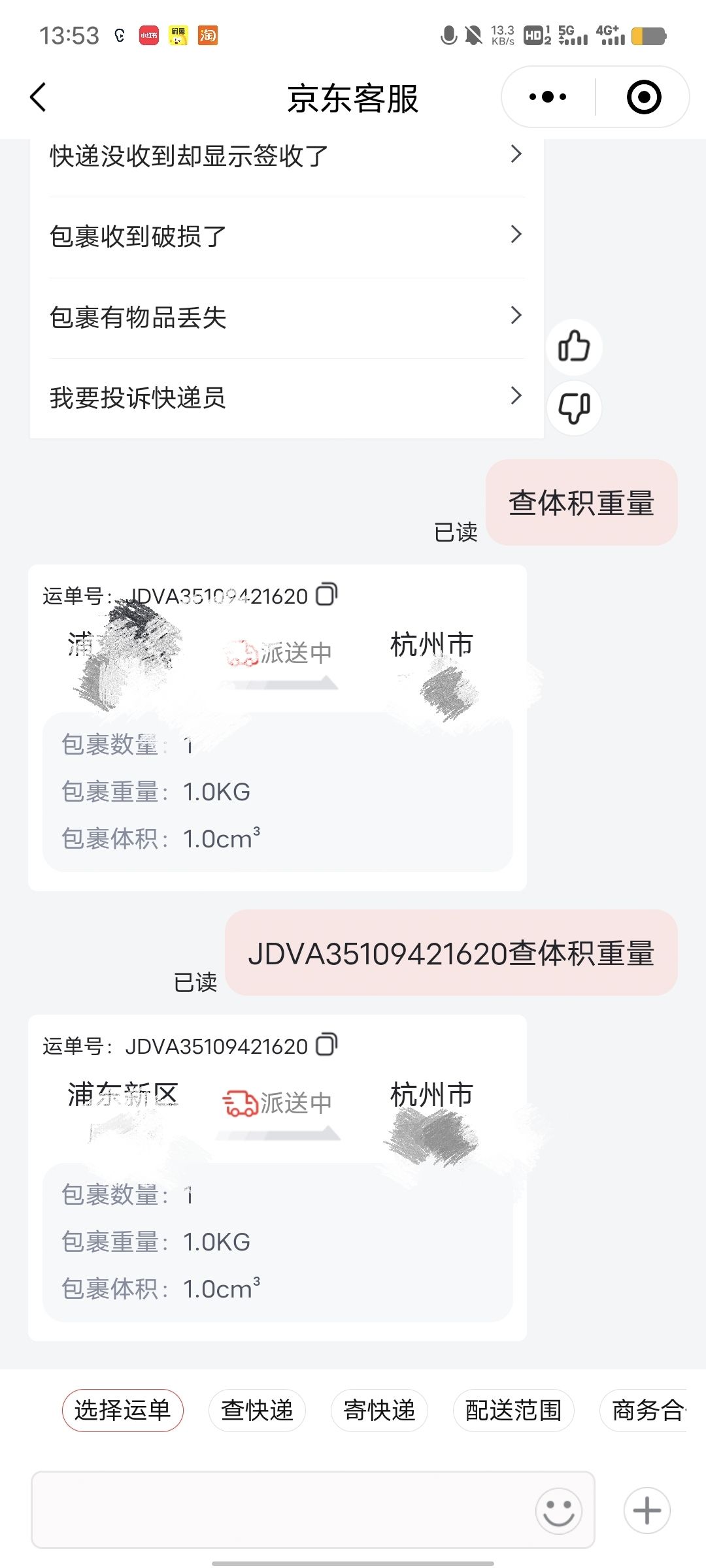Close the mini program with the circle button
This screenshot has height=1568, width=706.
click(644, 97)
